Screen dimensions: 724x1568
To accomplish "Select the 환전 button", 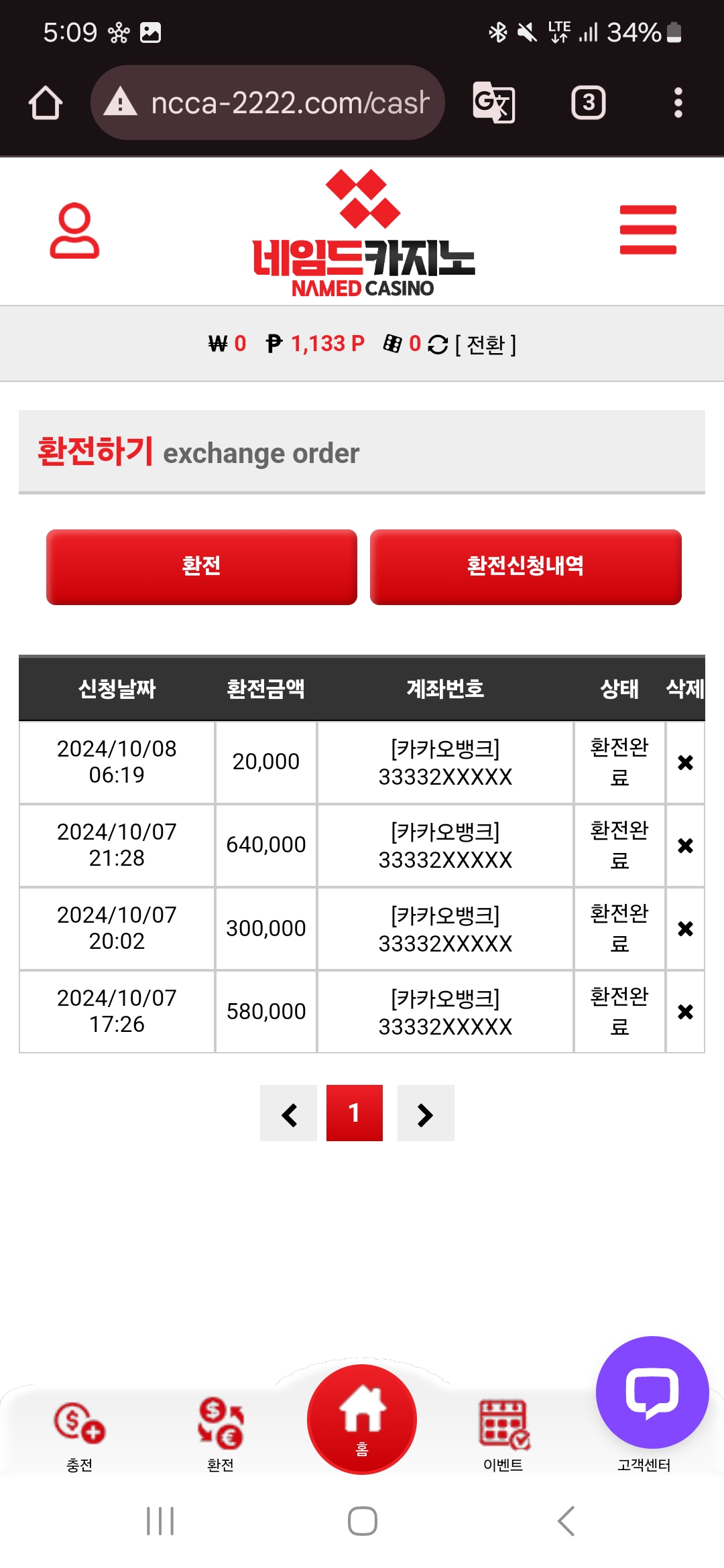I will pos(202,567).
